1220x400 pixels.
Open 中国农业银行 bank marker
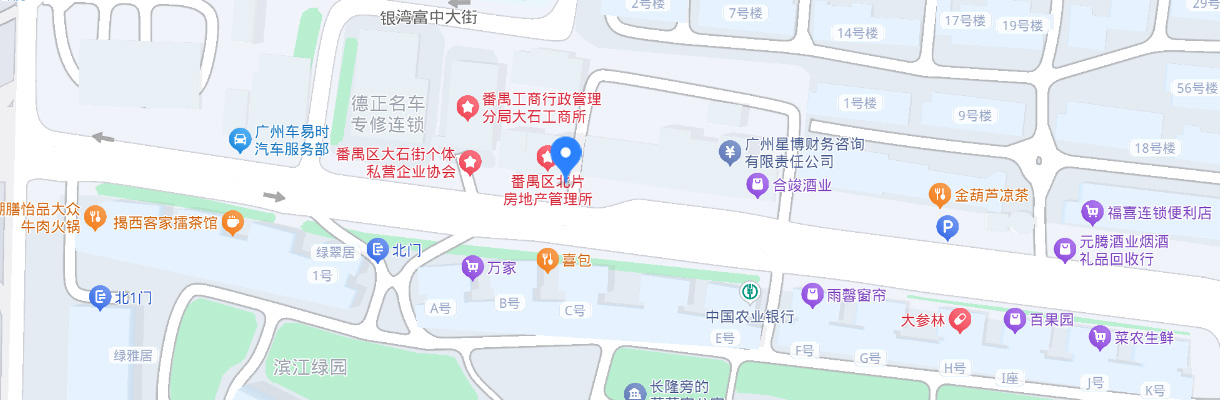(x=749, y=293)
